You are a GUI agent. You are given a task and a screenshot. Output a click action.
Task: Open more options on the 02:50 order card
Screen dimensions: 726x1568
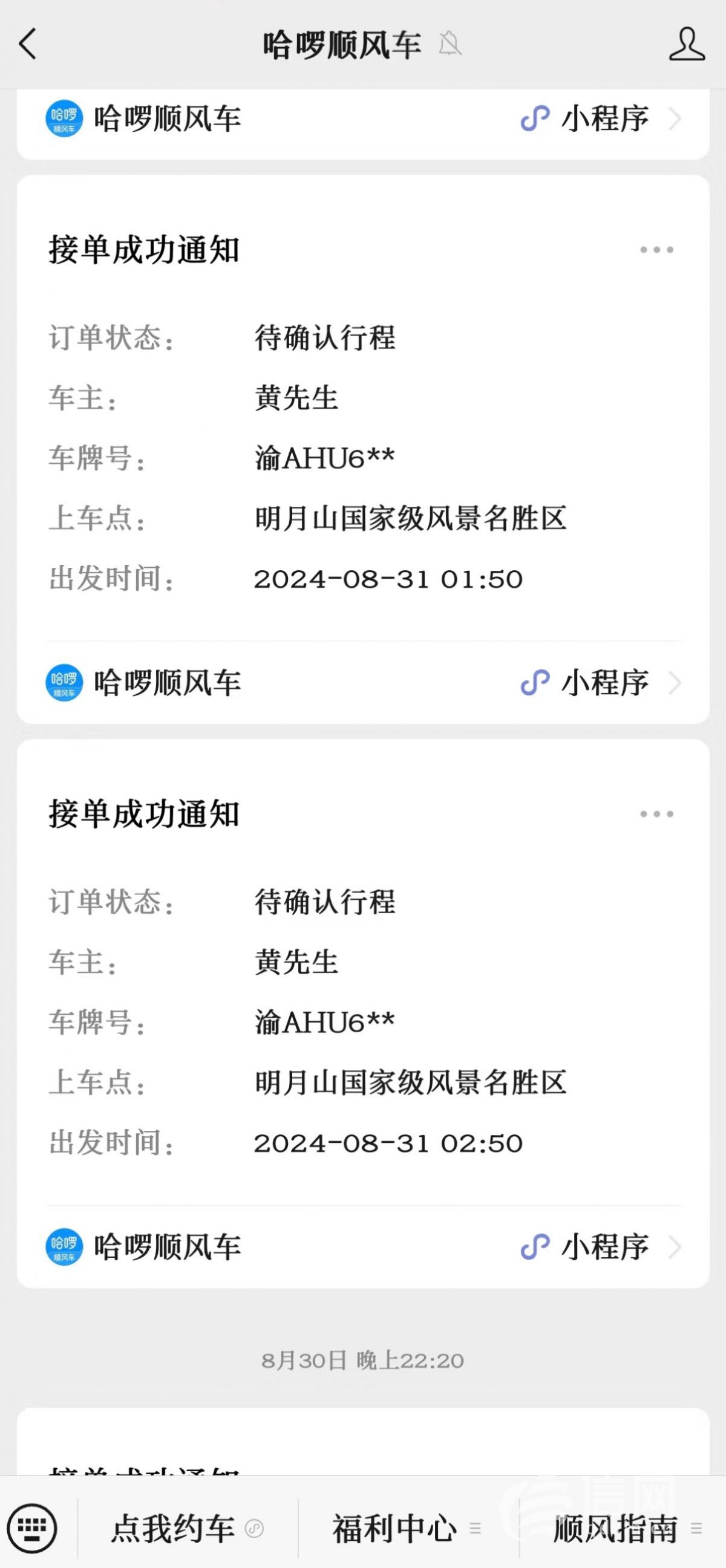pyautogui.click(x=656, y=814)
